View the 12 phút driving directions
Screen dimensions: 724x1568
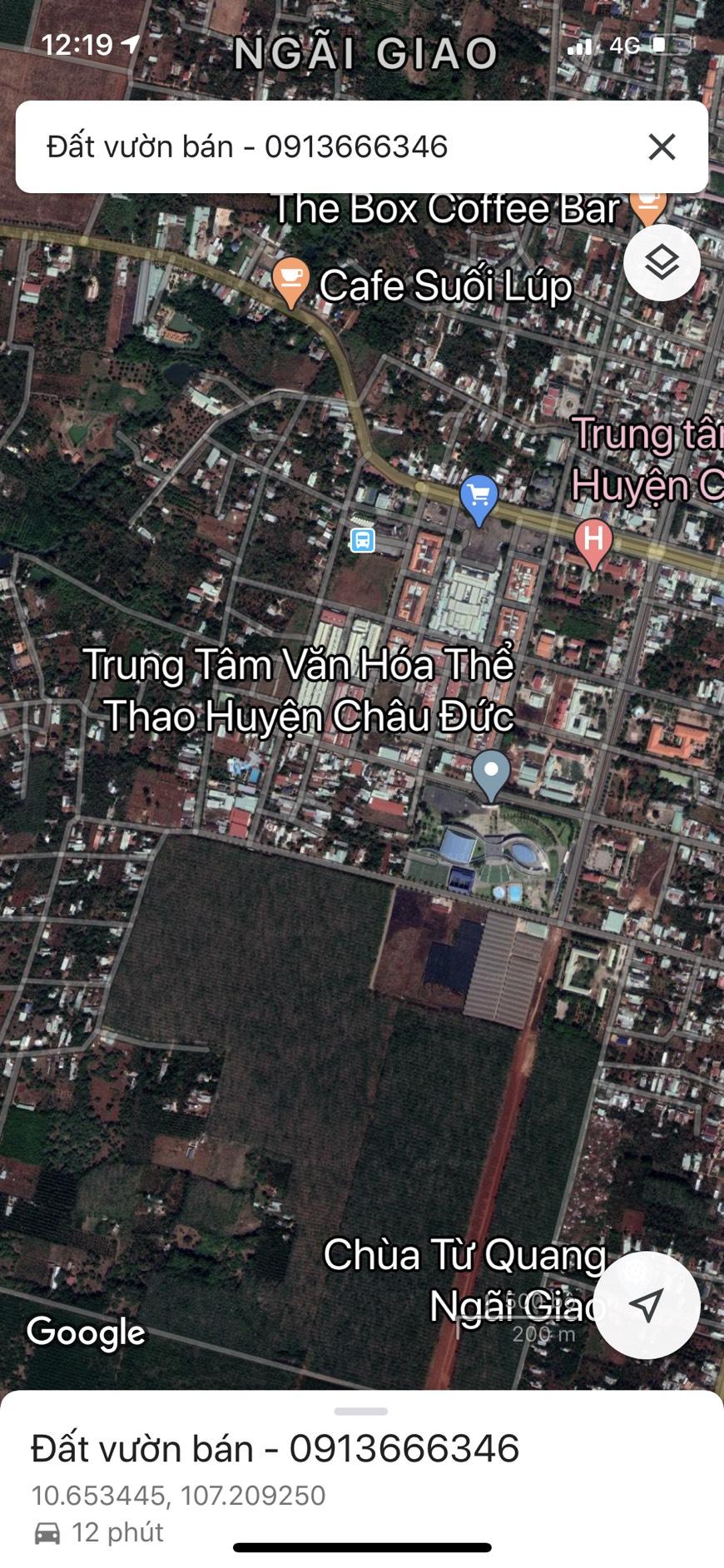pos(100,1532)
